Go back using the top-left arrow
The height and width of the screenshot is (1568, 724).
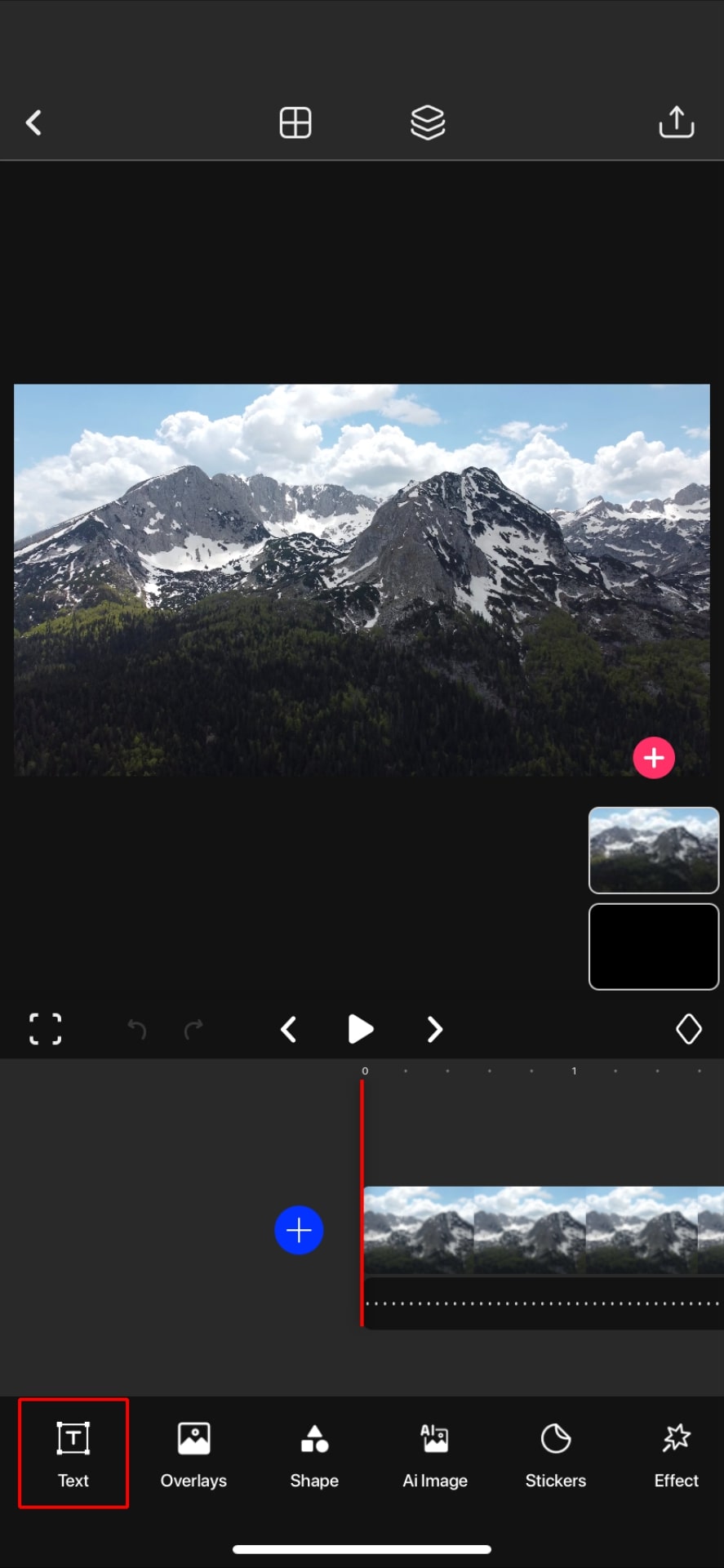(33, 123)
